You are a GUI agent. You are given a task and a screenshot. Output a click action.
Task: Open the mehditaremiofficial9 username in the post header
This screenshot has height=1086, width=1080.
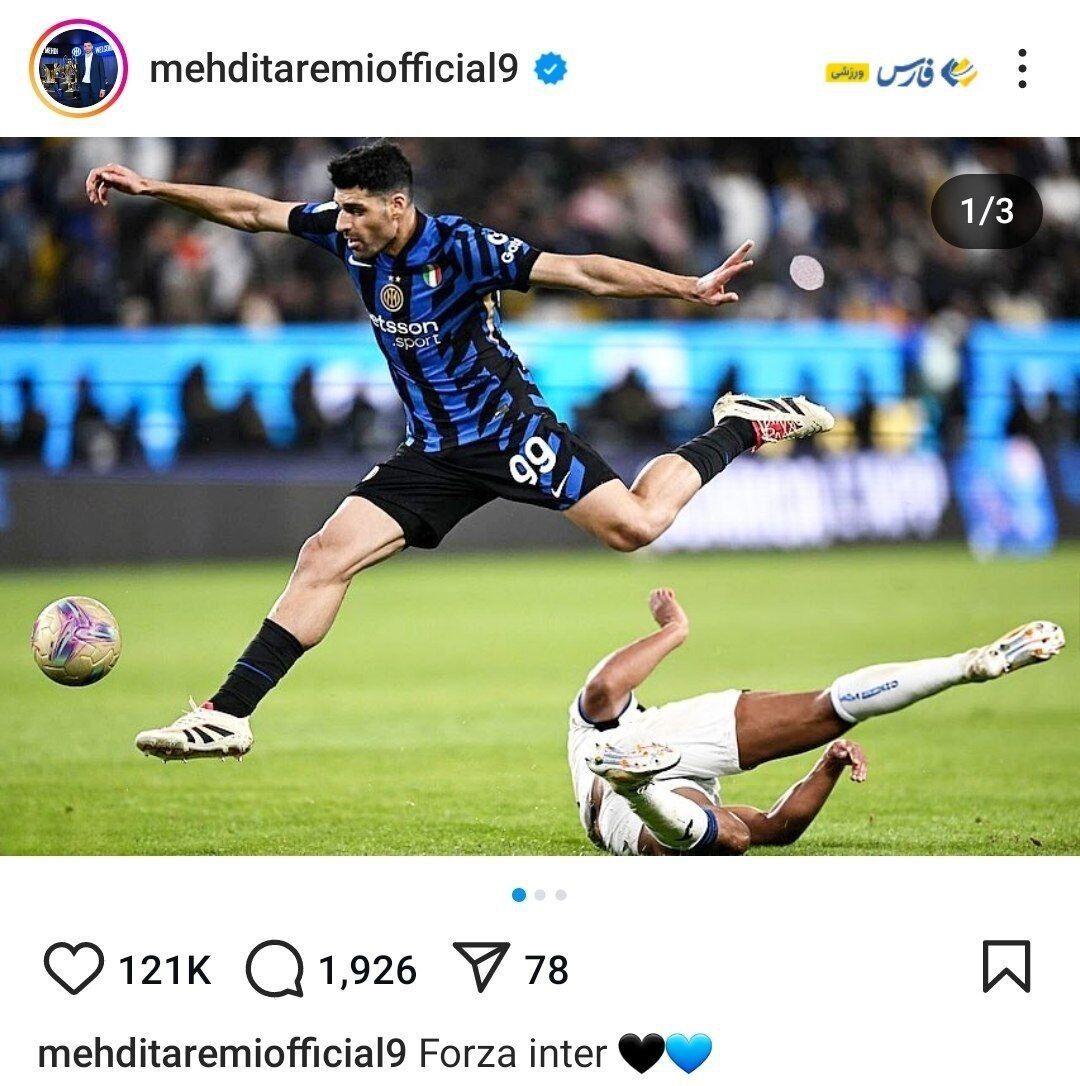tap(333, 69)
